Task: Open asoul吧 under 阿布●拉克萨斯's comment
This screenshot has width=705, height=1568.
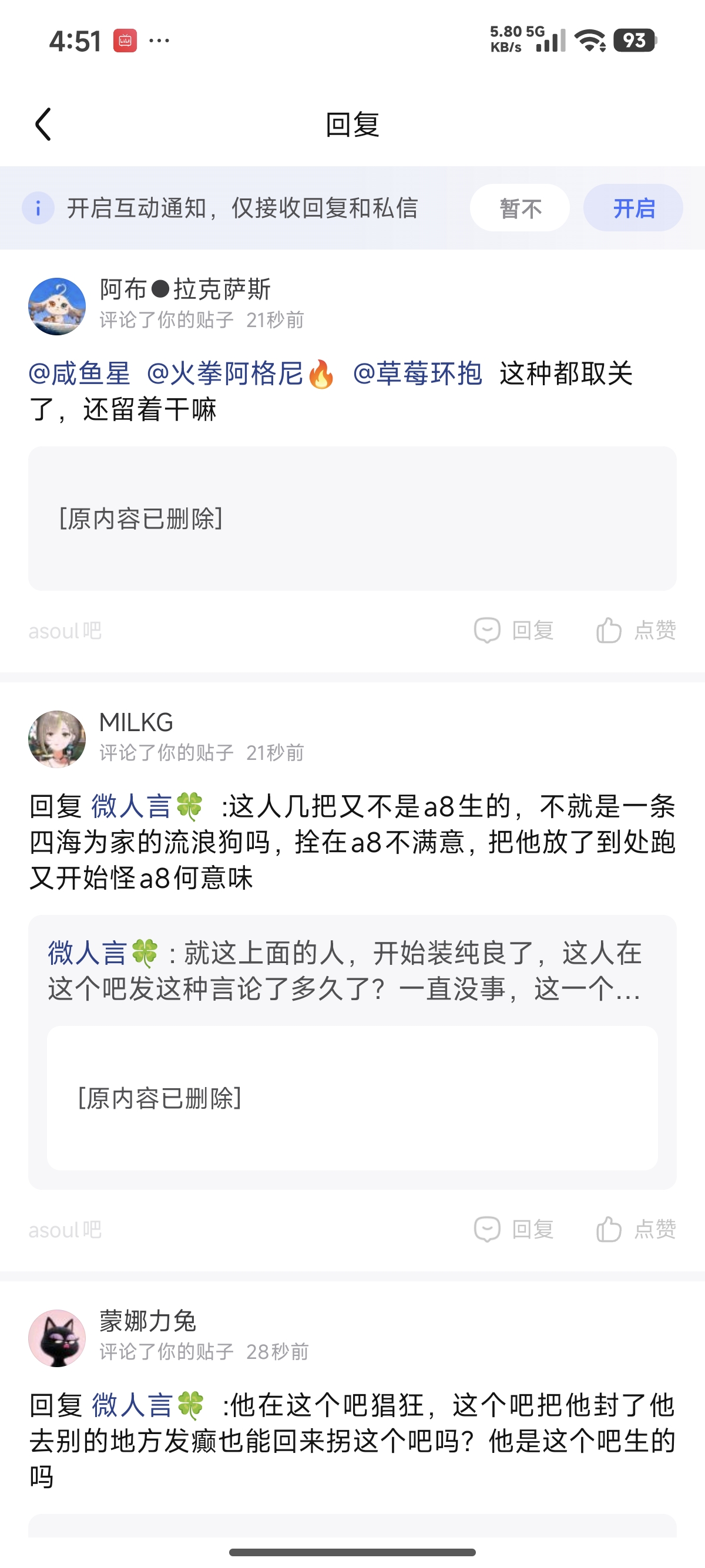Action: pos(65,631)
